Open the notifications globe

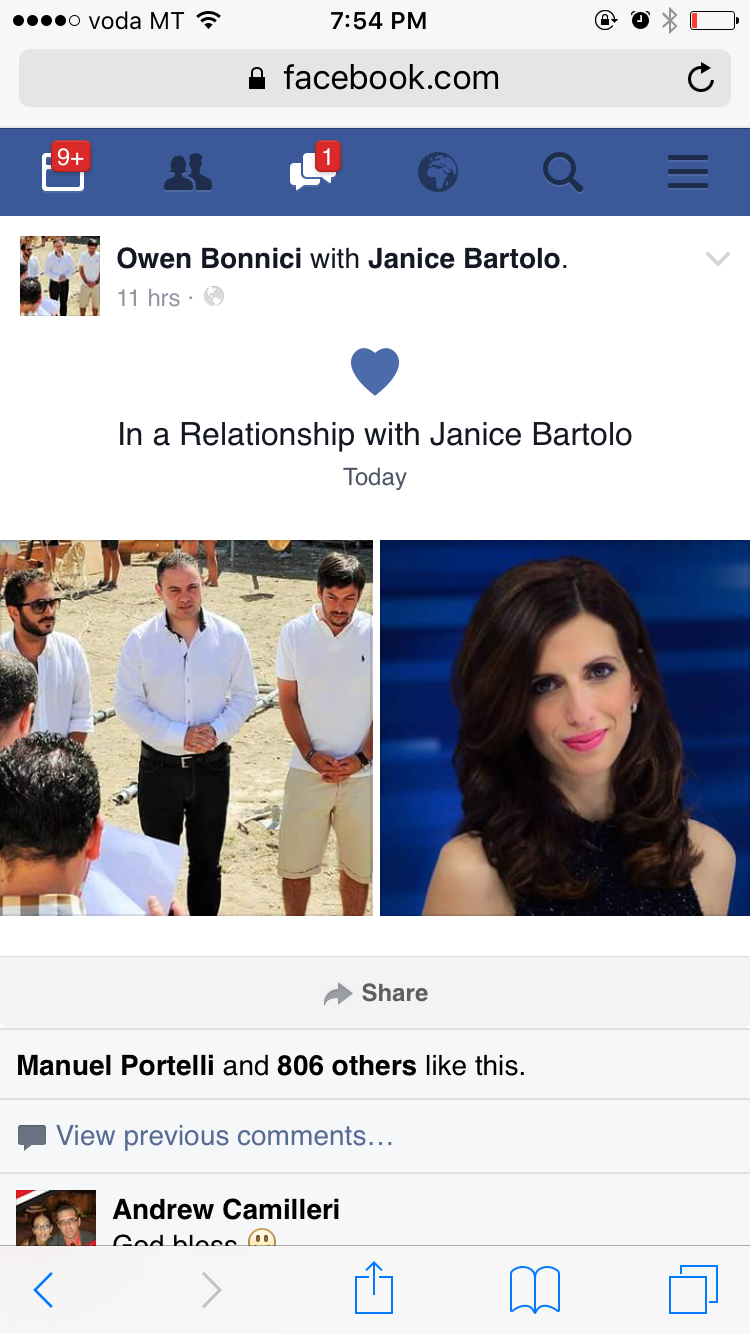tap(437, 173)
